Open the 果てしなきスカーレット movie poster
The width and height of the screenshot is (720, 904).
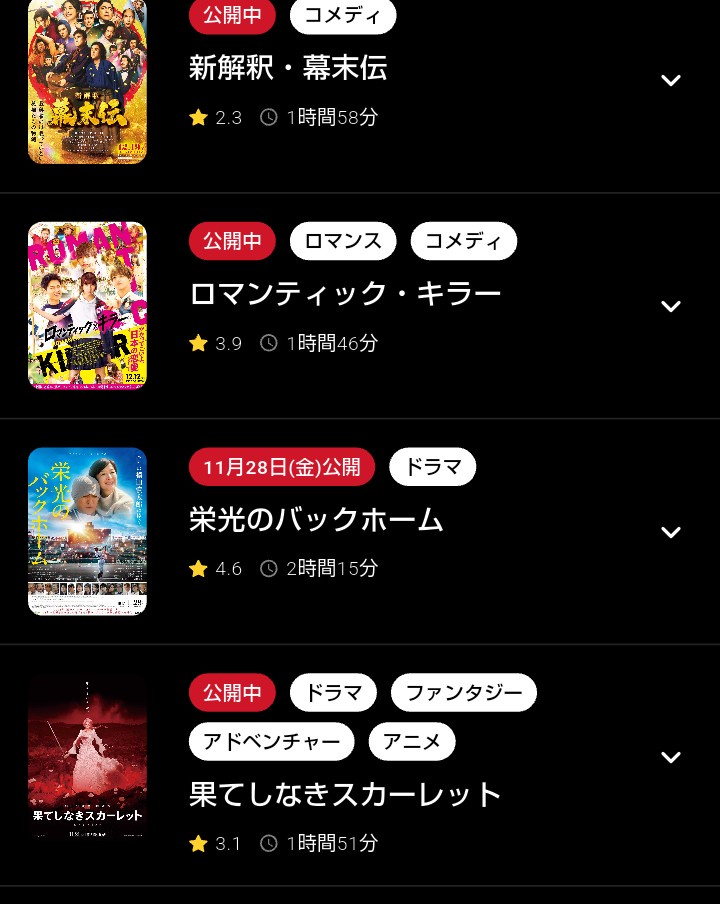[87, 757]
